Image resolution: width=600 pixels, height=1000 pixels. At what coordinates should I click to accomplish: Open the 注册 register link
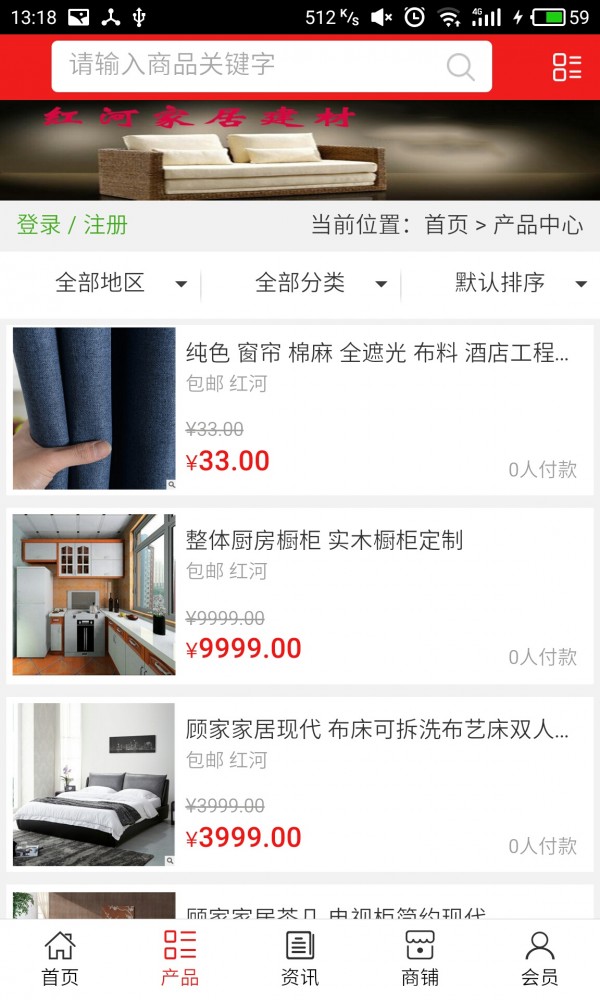tap(106, 225)
